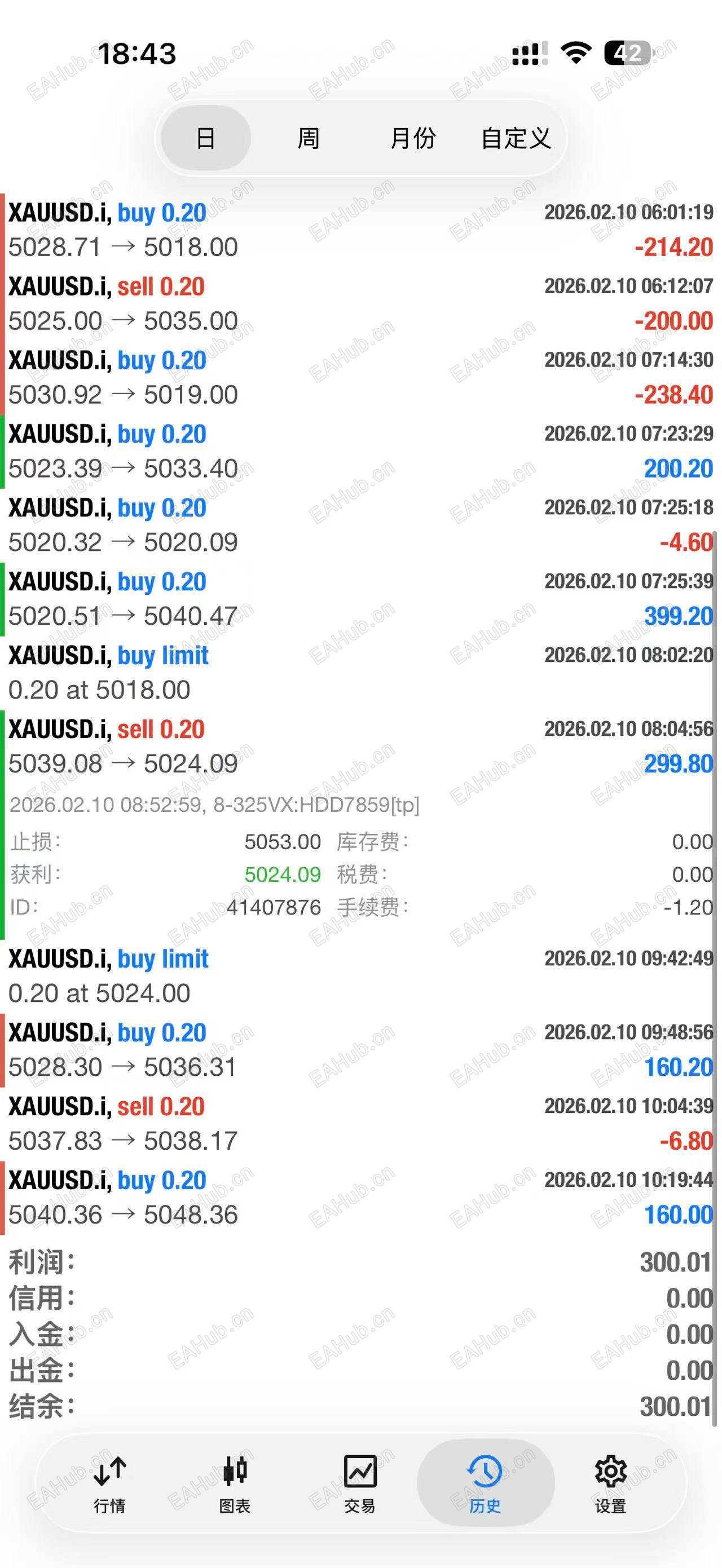Expand the buy trade with 160.00 profit
722x1568 pixels.
coord(360,1198)
